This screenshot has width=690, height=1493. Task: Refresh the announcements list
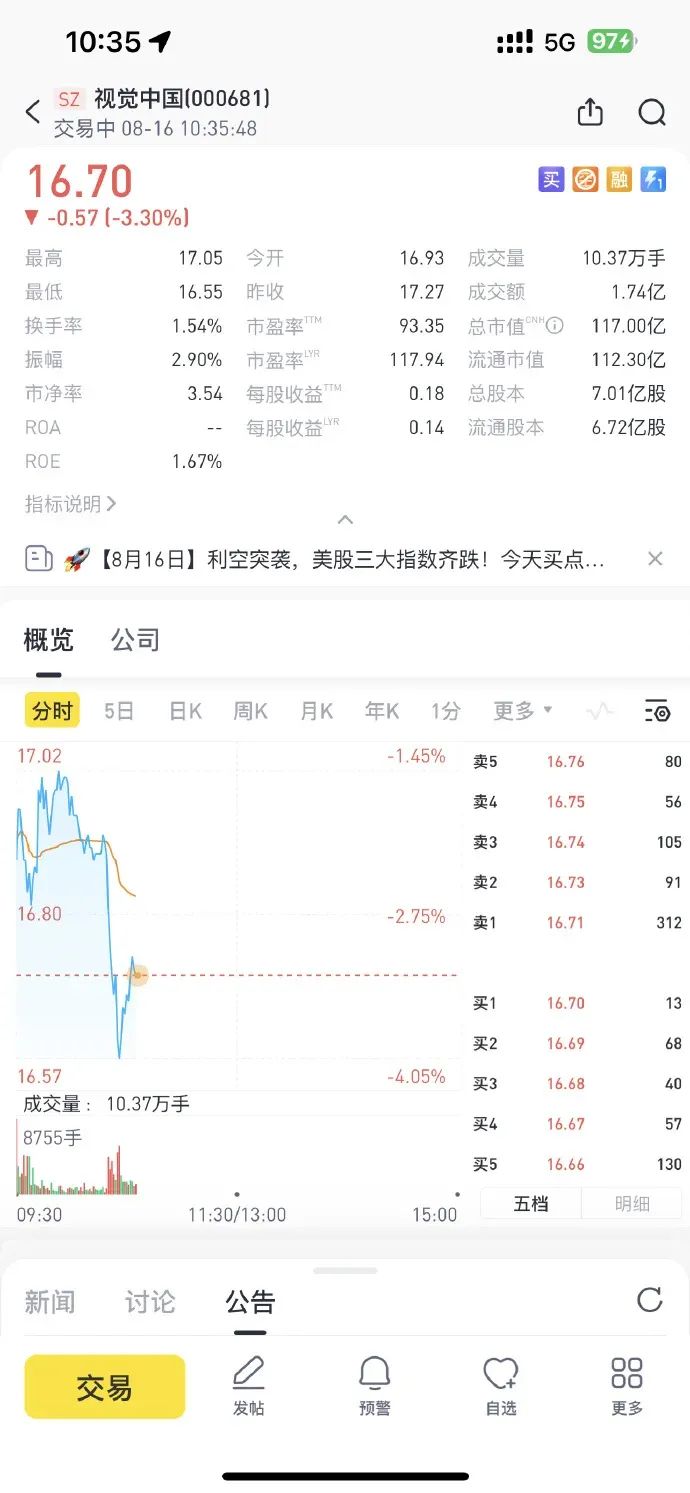tap(650, 1300)
